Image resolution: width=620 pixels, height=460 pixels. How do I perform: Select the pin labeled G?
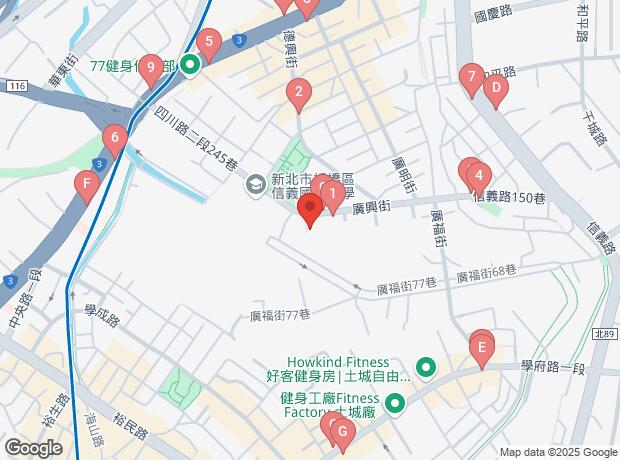click(343, 433)
